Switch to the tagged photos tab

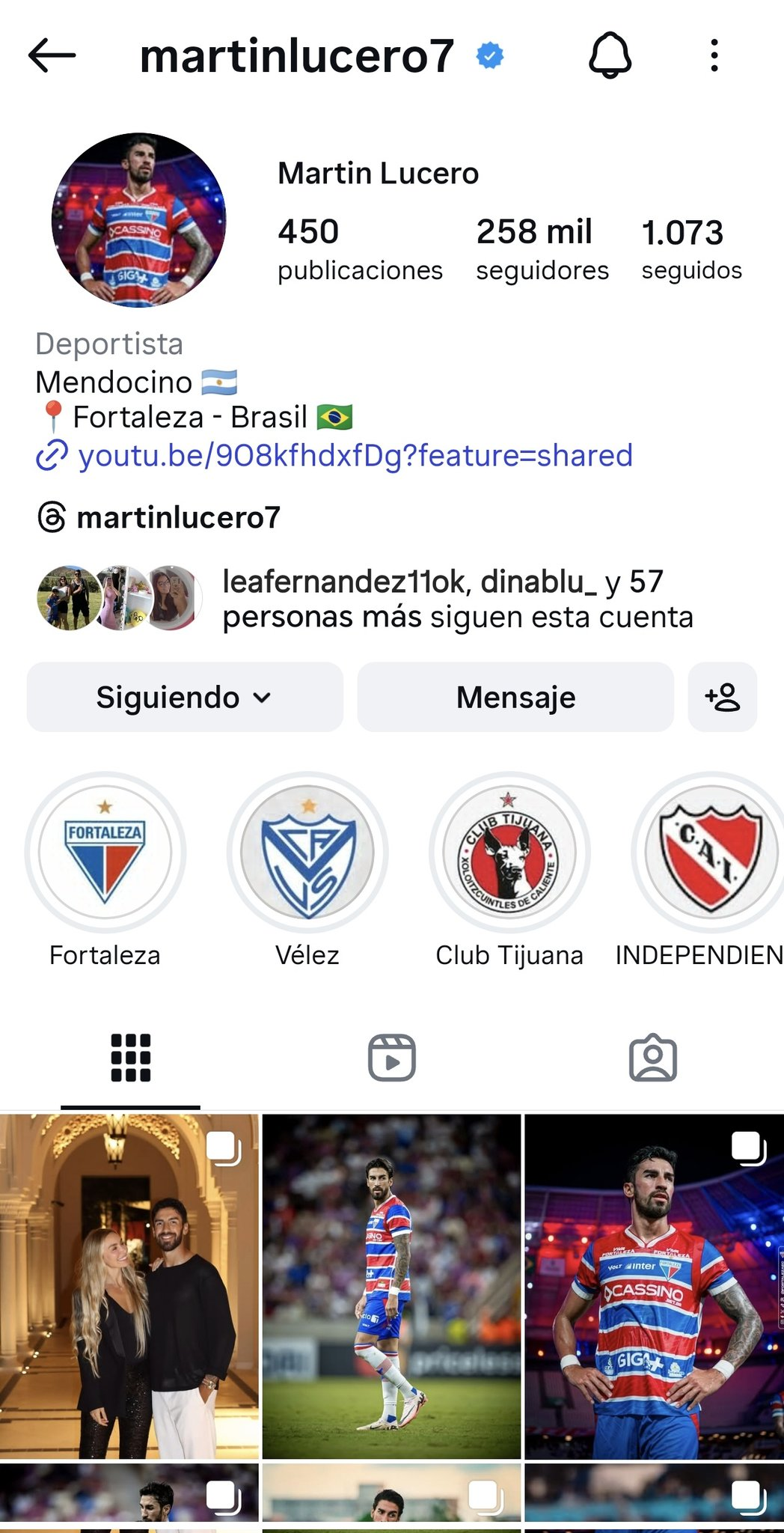652,1058
